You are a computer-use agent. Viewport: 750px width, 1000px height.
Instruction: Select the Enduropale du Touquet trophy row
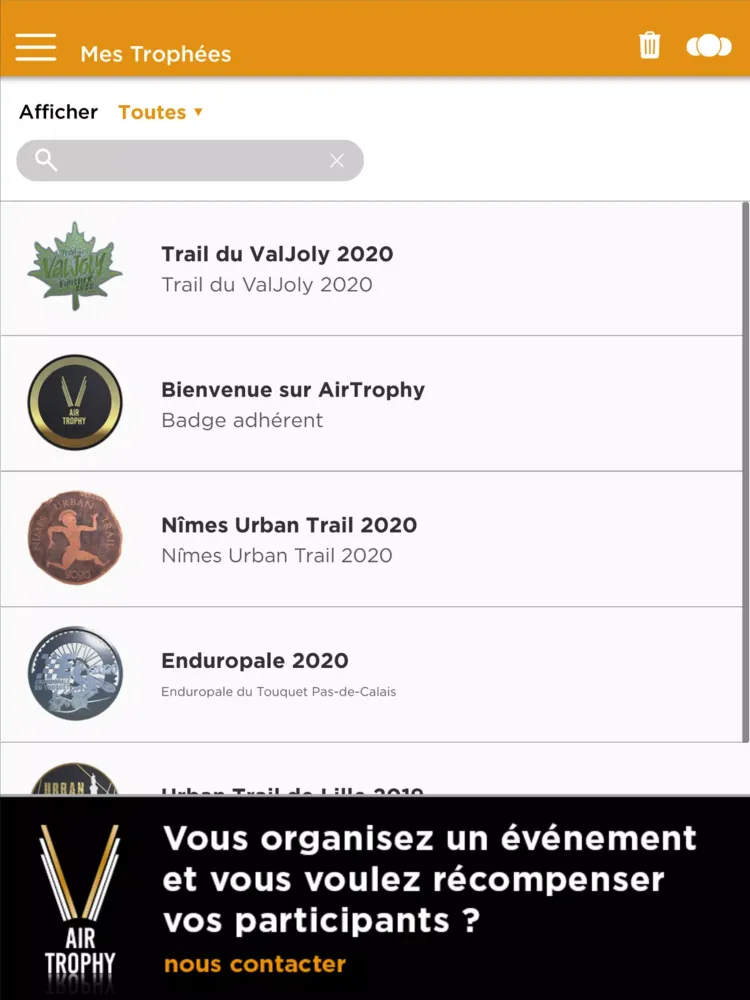(x=375, y=674)
